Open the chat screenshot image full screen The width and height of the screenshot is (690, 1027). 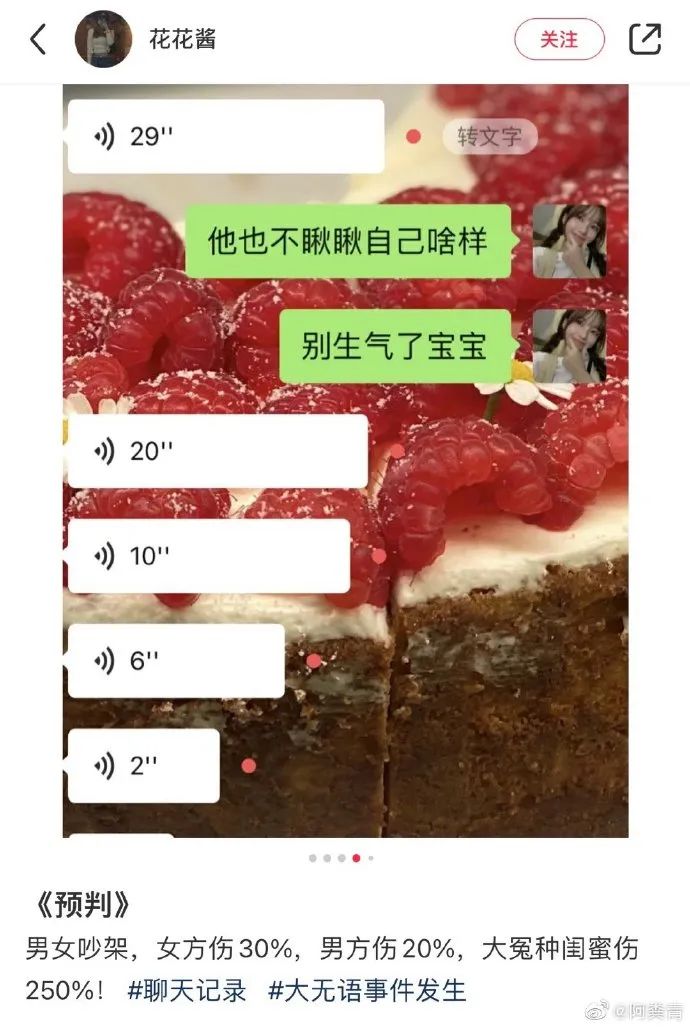[345, 460]
